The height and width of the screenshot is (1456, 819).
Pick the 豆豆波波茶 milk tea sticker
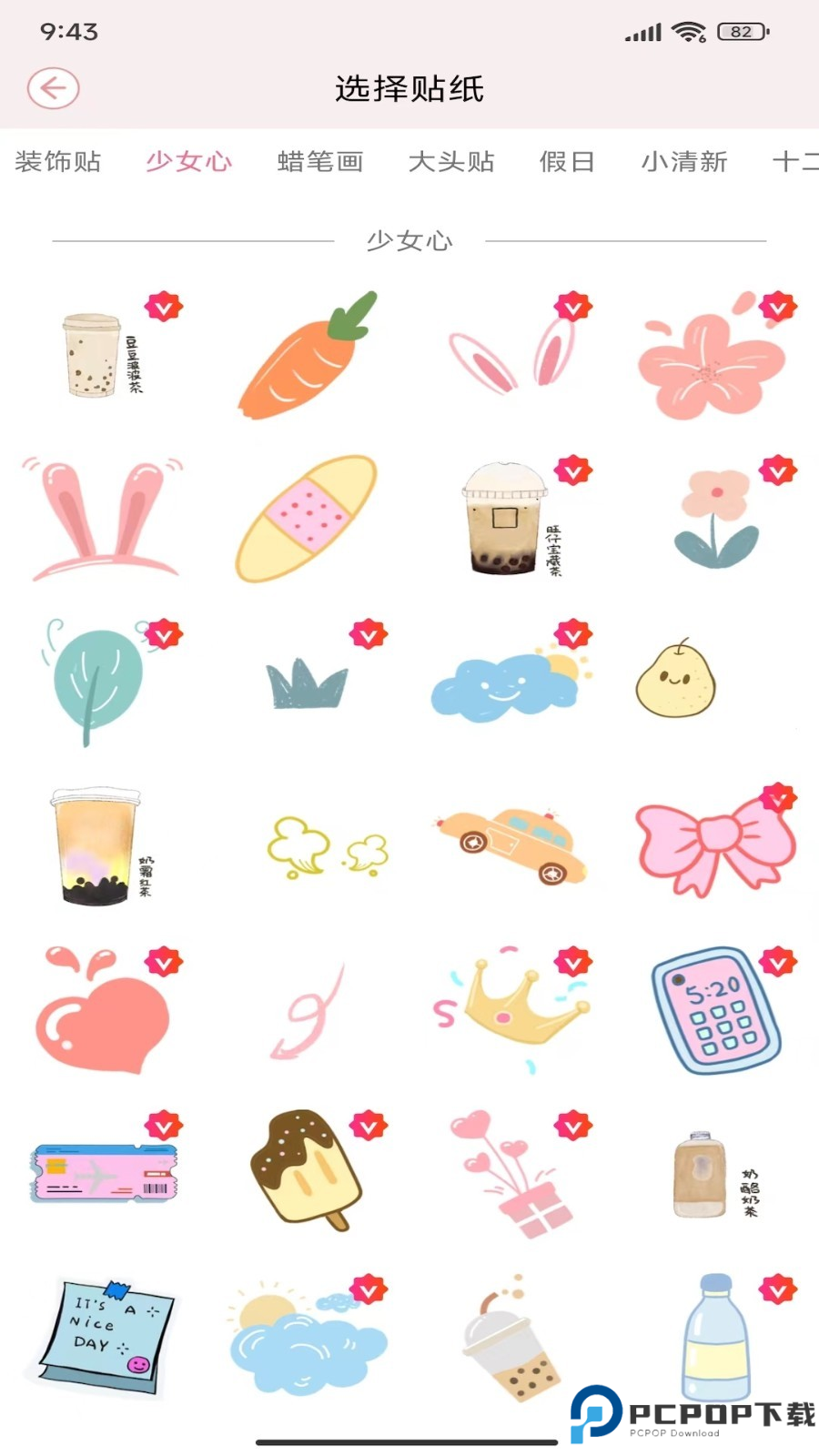100,356
